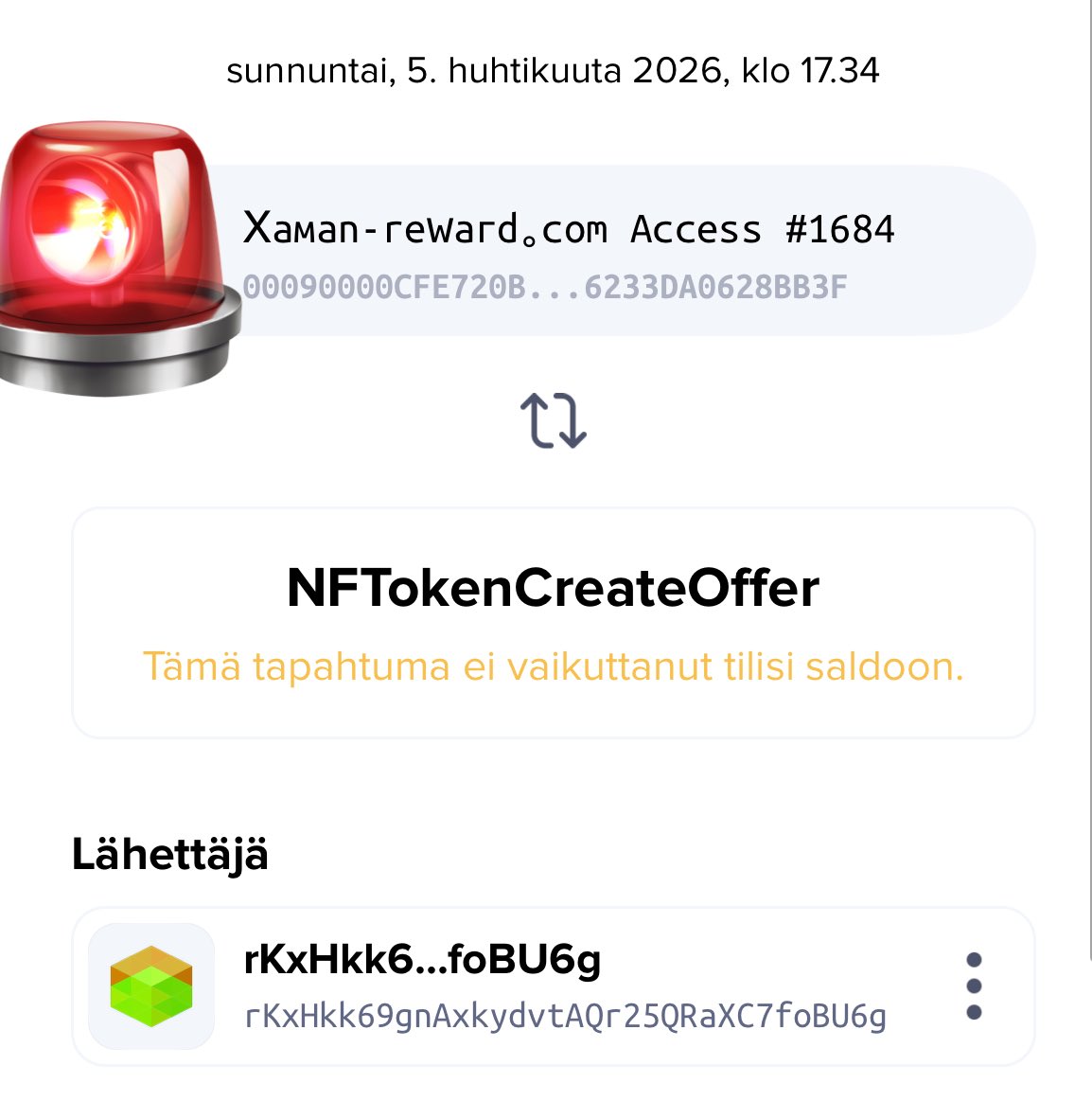
Task: Open sender account rKxHkk6...foBU6g details
Action: coord(564,986)
